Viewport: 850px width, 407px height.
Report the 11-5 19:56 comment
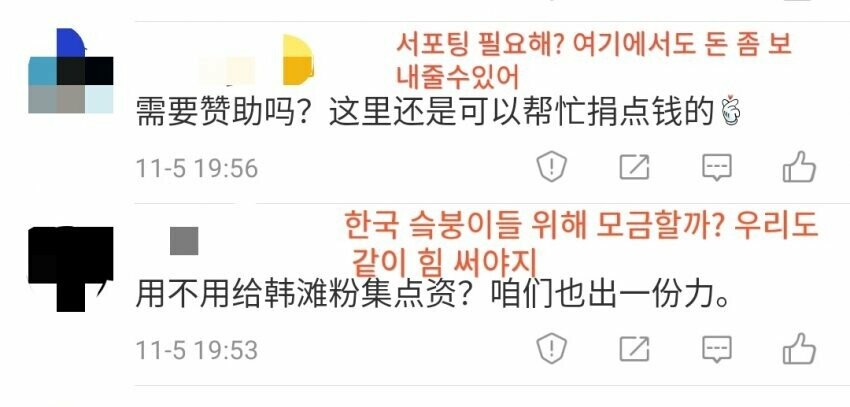(551, 167)
